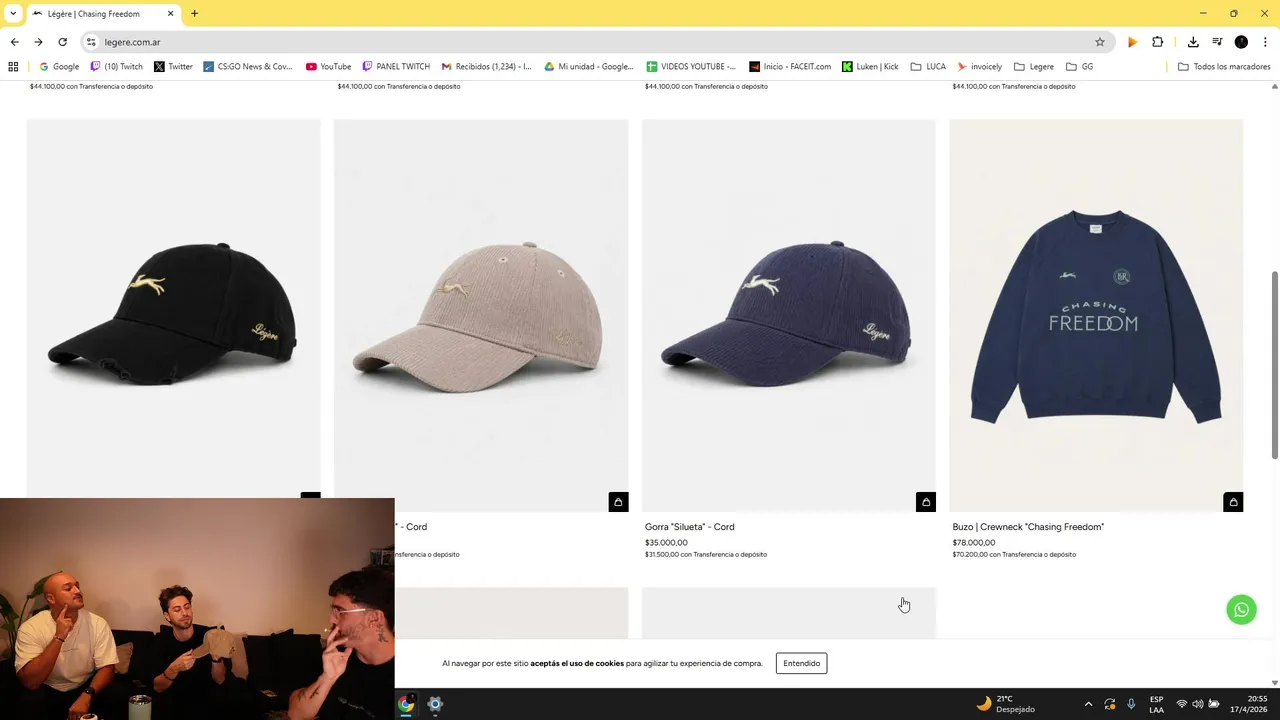Image resolution: width=1280 pixels, height=720 pixels.
Task: Dismiss the cookie notice with Entendido
Action: pyautogui.click(x=801, y=663)
